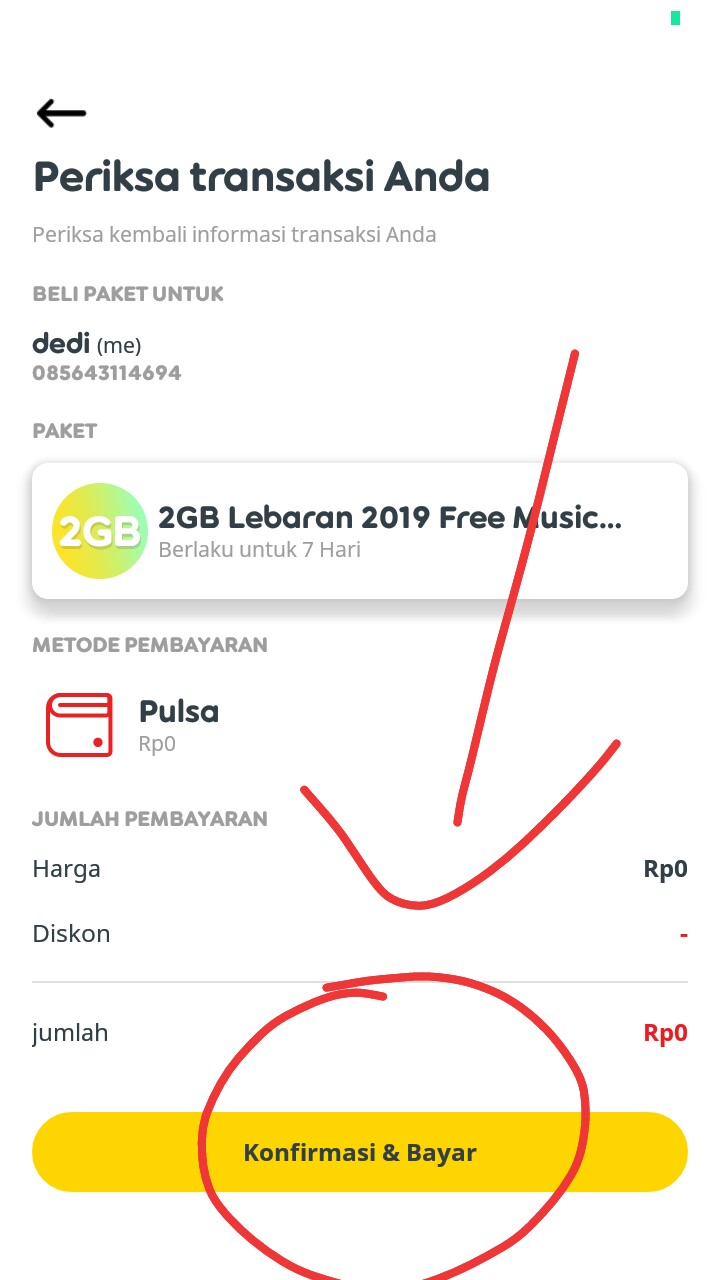Tap the Konfirmasi & Bayar button
720x1280 pixels.
click(360, 1152)
